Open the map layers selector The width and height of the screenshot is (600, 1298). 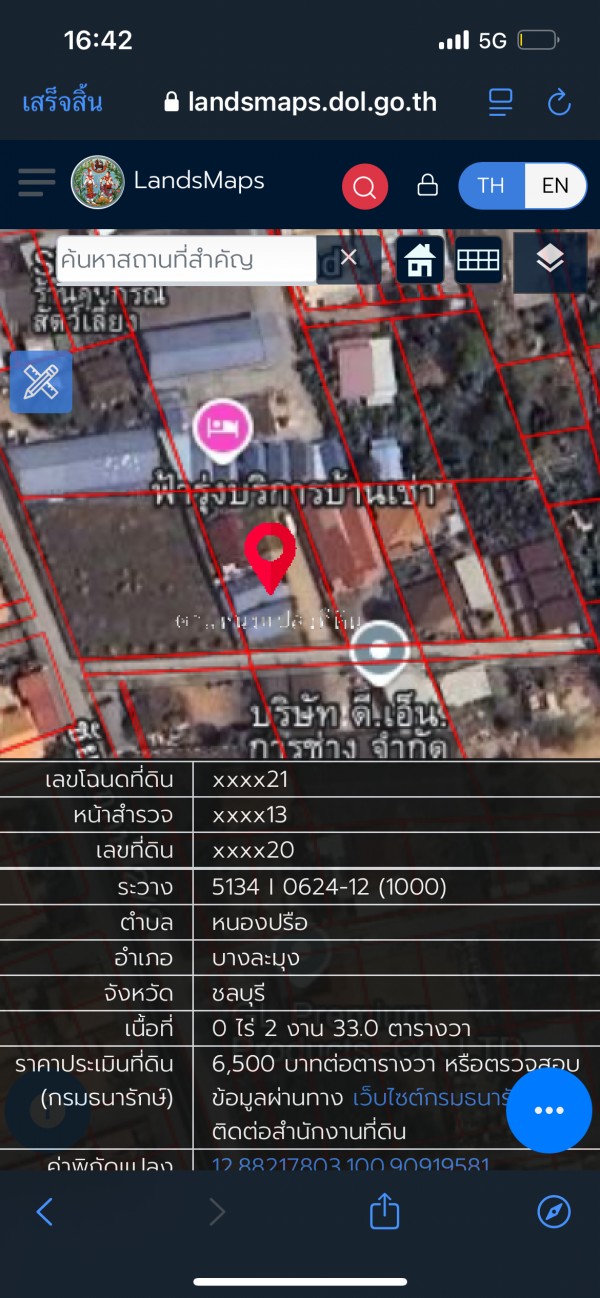[x=549, y=260]
